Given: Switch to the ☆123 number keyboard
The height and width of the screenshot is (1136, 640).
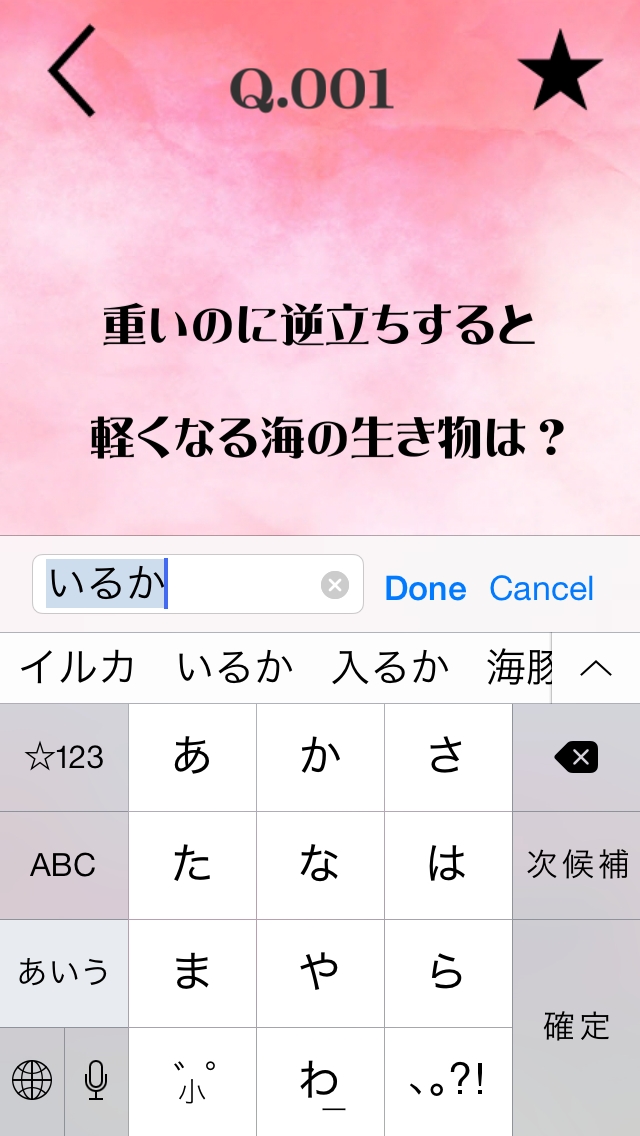Looking at the screenshot, I should [x=64, y=758].
